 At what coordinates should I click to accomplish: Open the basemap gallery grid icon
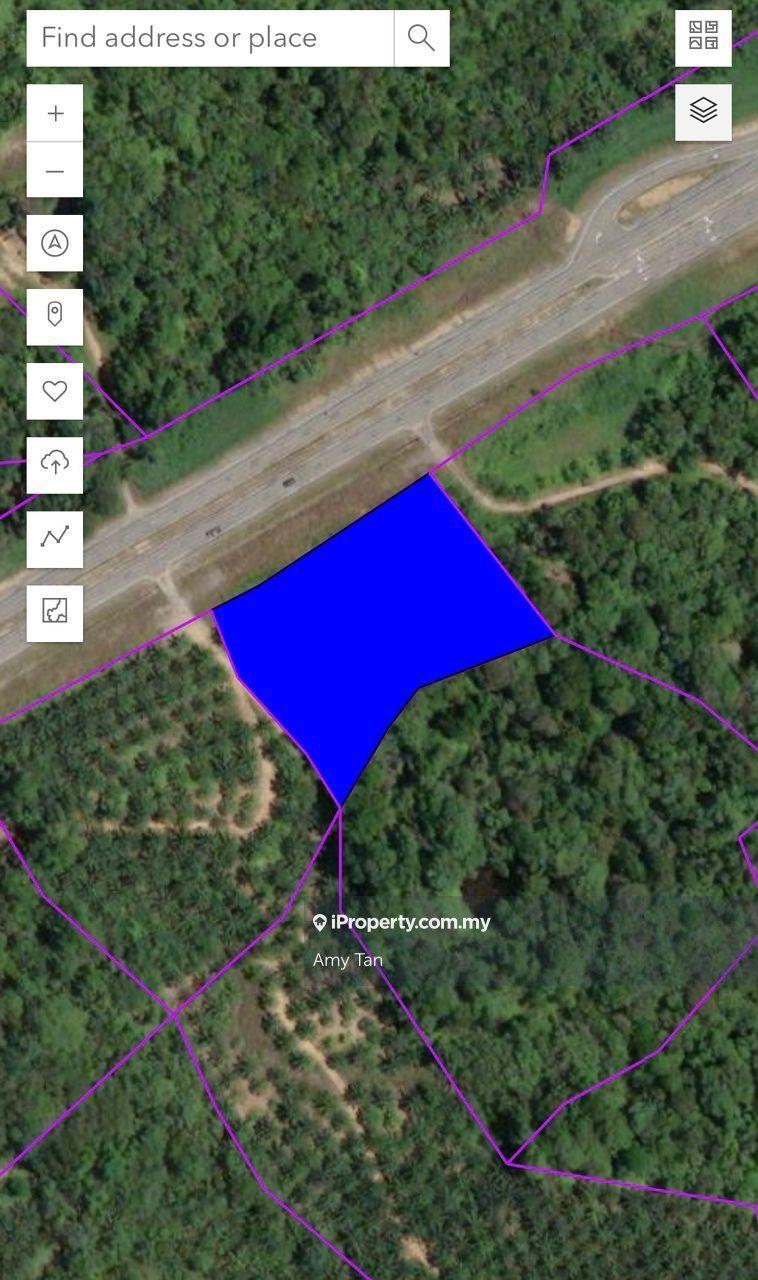pos(703,37)
